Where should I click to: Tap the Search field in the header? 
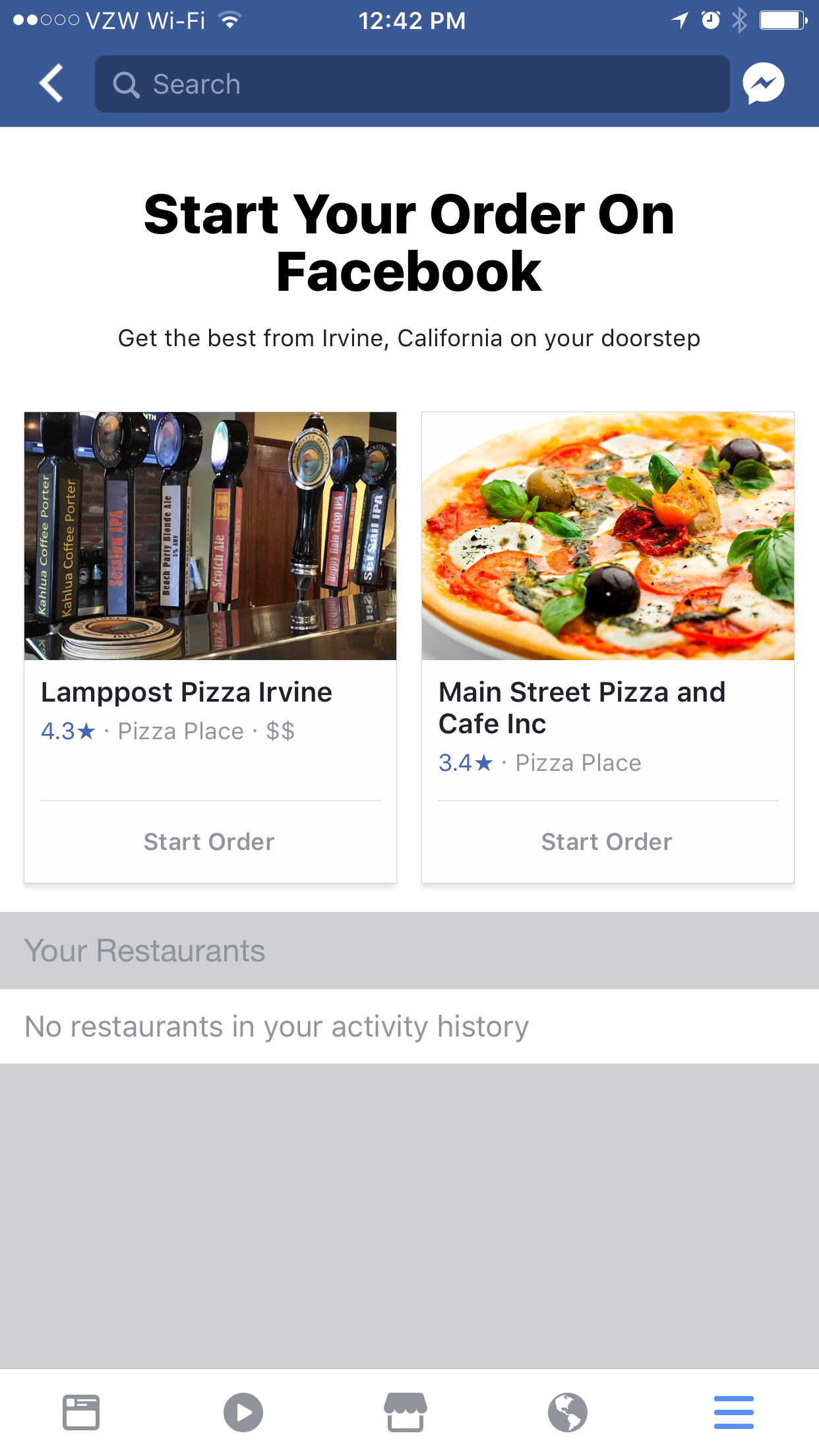click(x=412, y=84)
